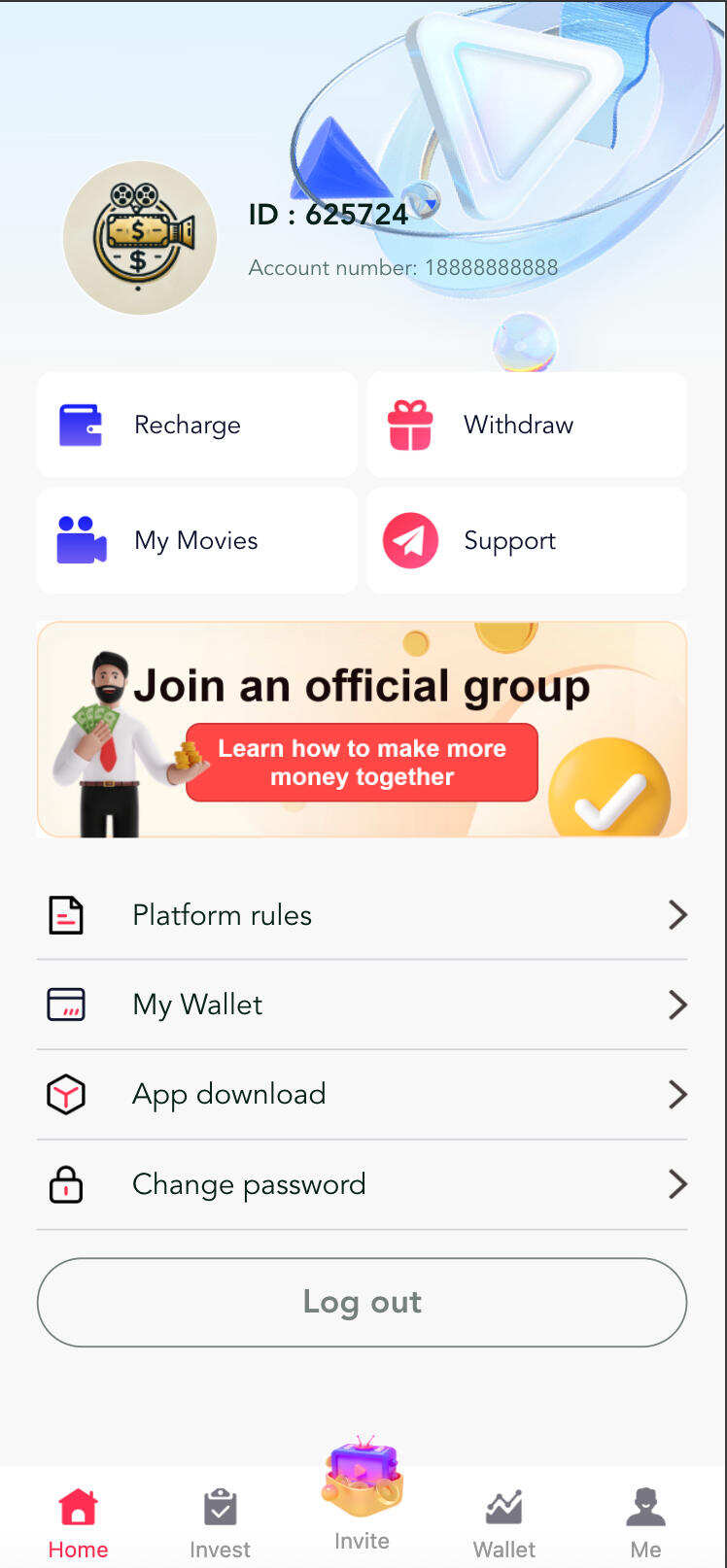Viewport: 727px width, 1568px height.
Task: Tap the Withdraw button
Action: click(x=526, y=425)
